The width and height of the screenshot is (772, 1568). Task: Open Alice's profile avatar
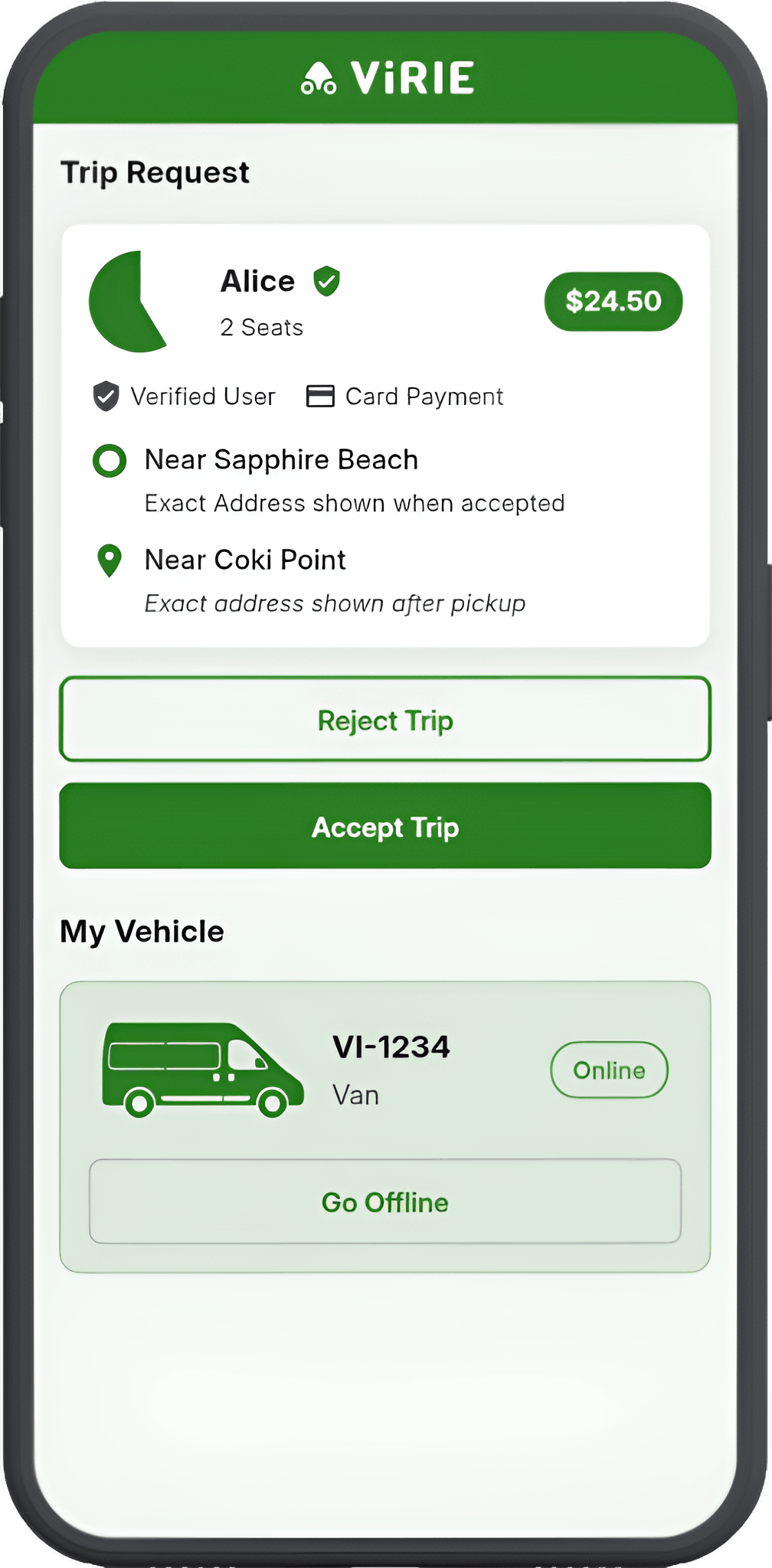coord(130,301)
